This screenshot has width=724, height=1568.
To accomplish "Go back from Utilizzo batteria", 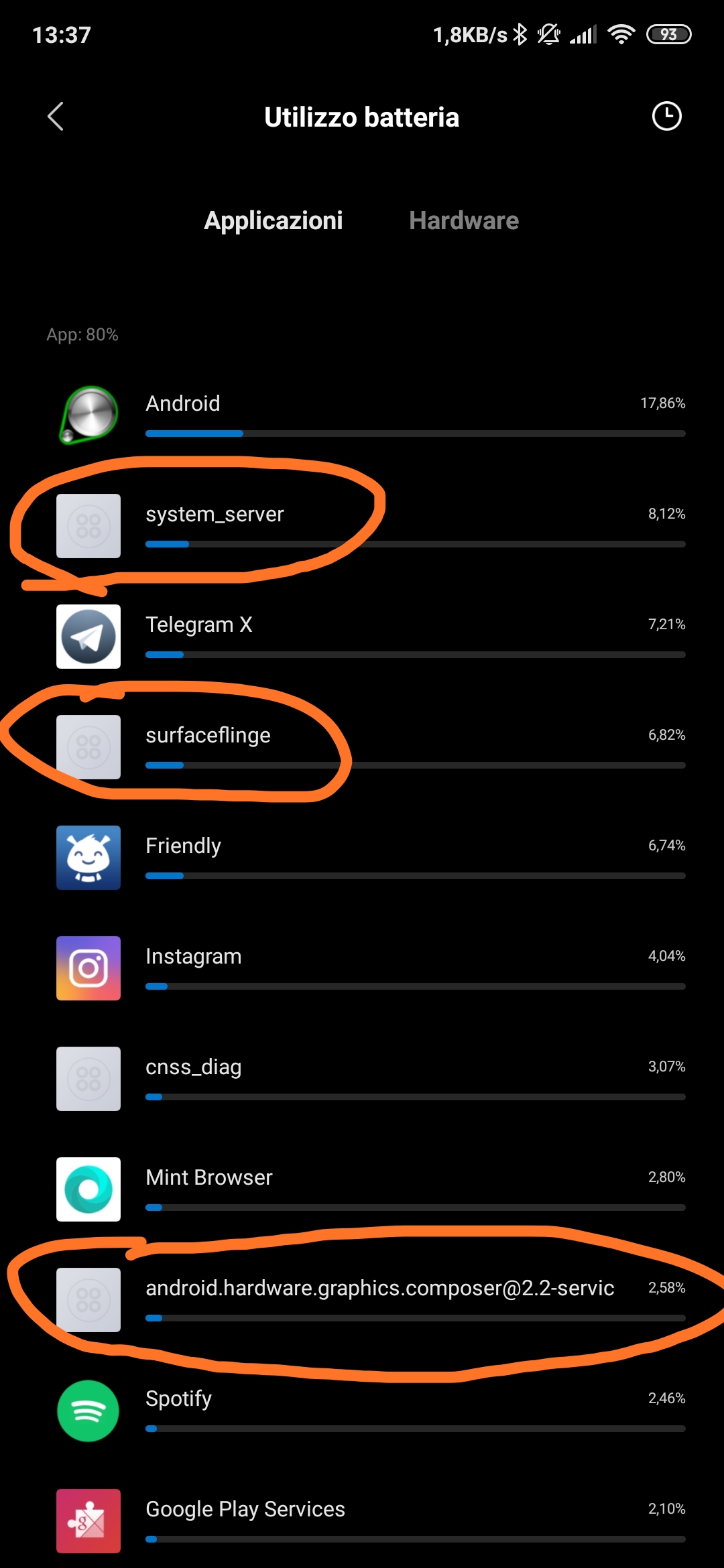I will pyautogui.click(x=56, y=117).
